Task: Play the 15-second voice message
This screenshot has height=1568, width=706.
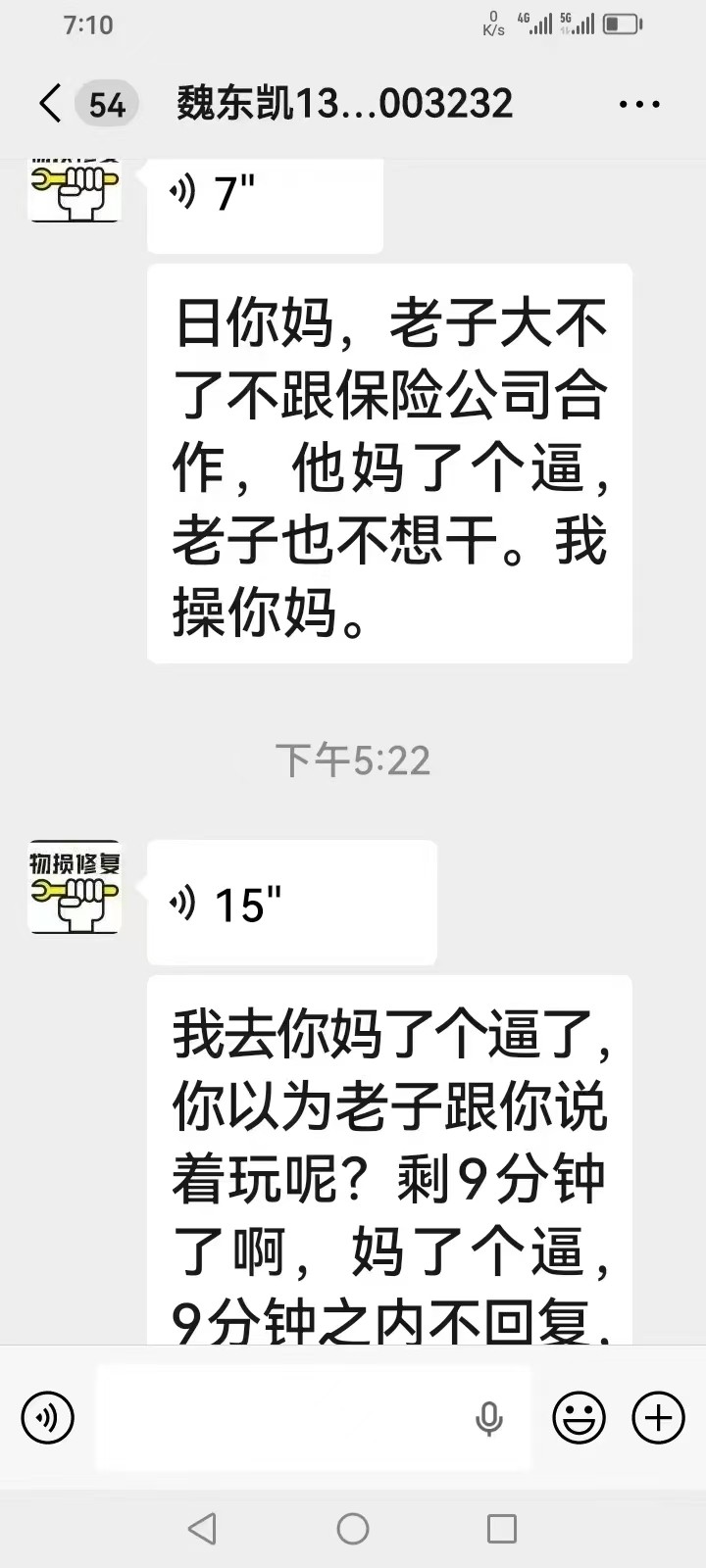Action: pyautogui.click(x=292, y=903)
